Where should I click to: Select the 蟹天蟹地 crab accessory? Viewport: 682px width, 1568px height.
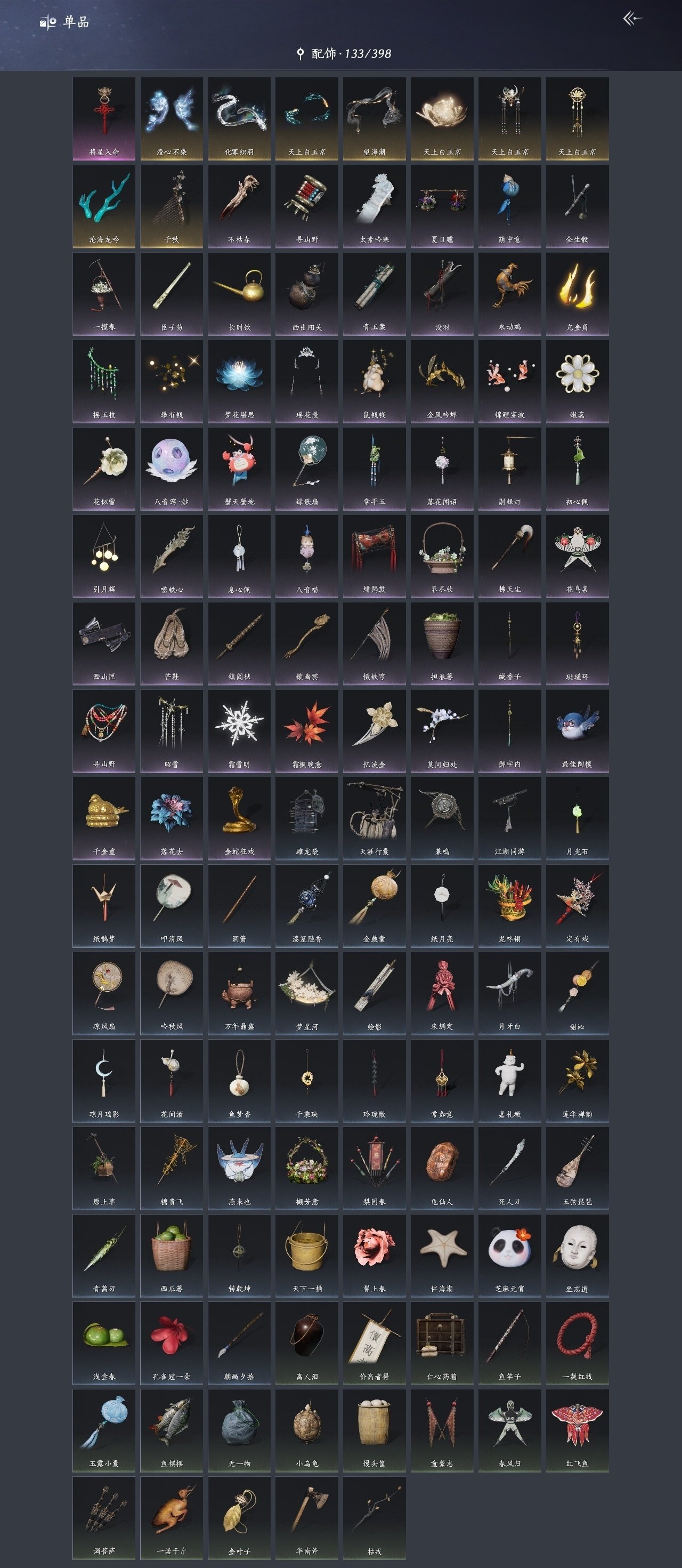(x=239, y=468)
